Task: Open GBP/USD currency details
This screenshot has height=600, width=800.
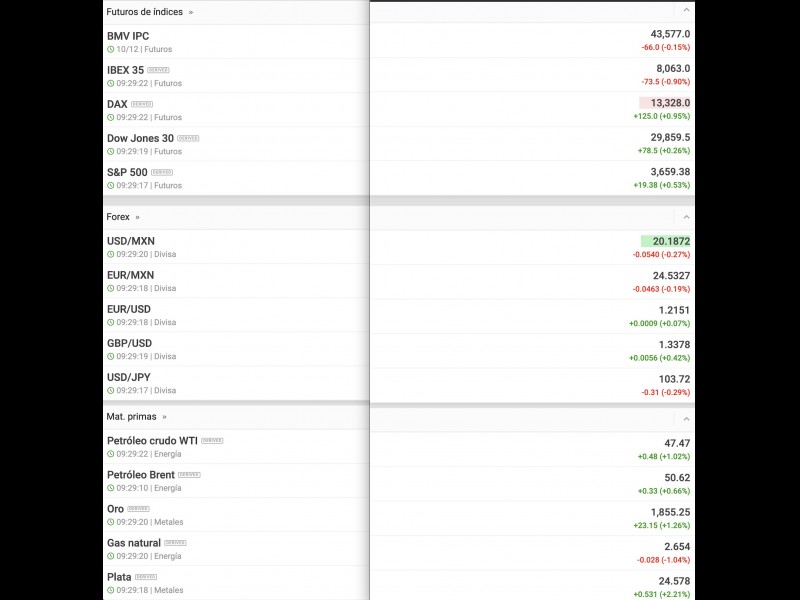Action: [129, 343]
